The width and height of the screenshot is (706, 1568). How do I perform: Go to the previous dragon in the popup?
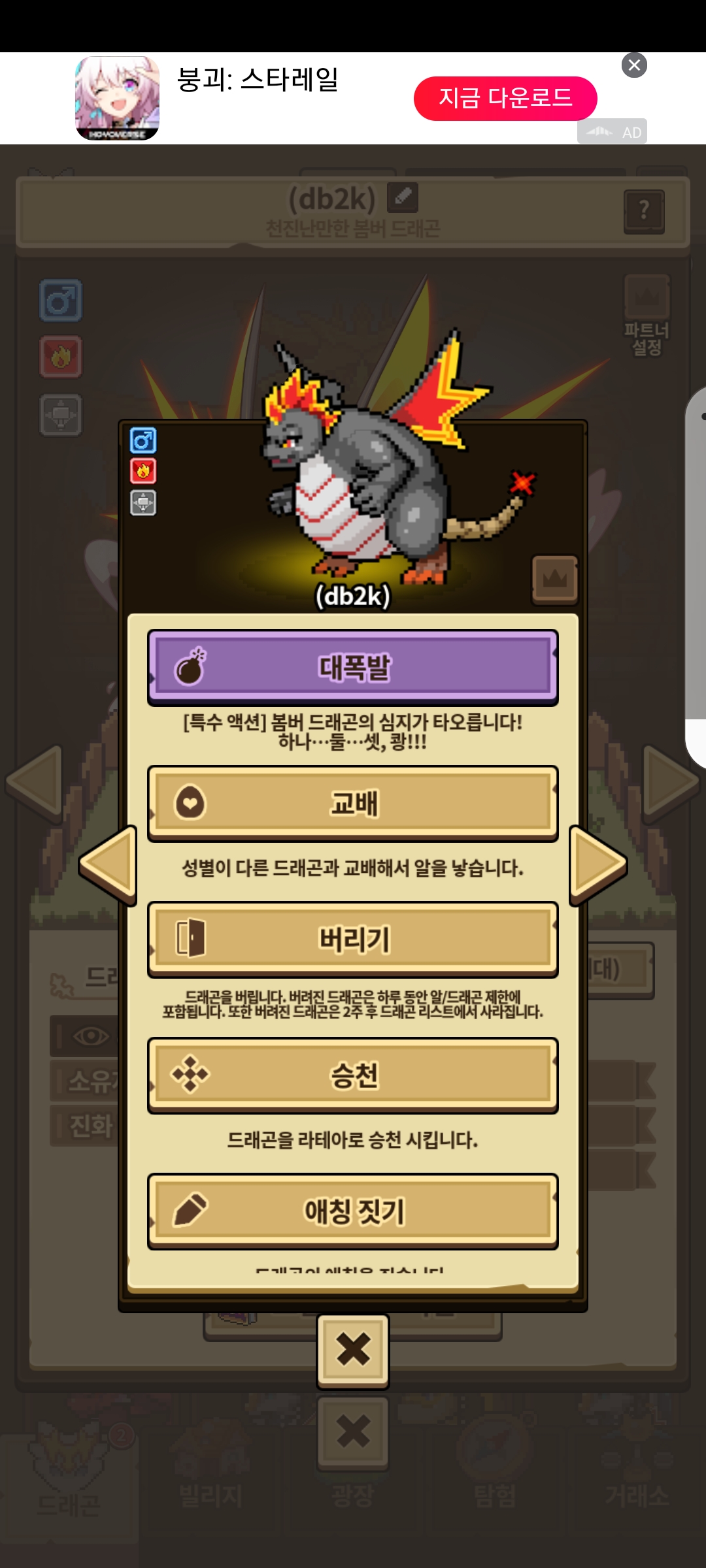click(x=108, y=864)
